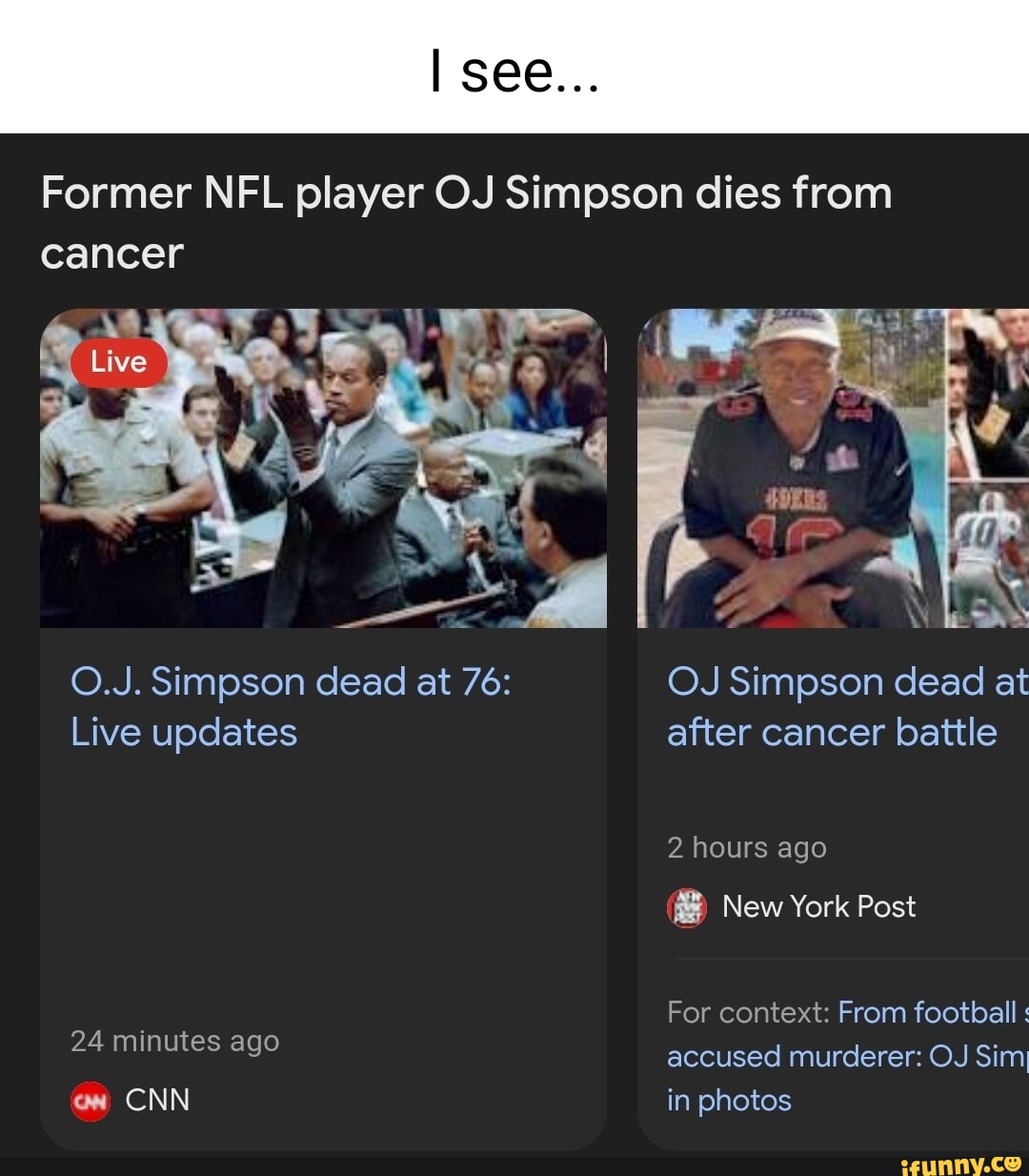Open the 49ers jersey photo thumbnail

click(x=791, y=467)
